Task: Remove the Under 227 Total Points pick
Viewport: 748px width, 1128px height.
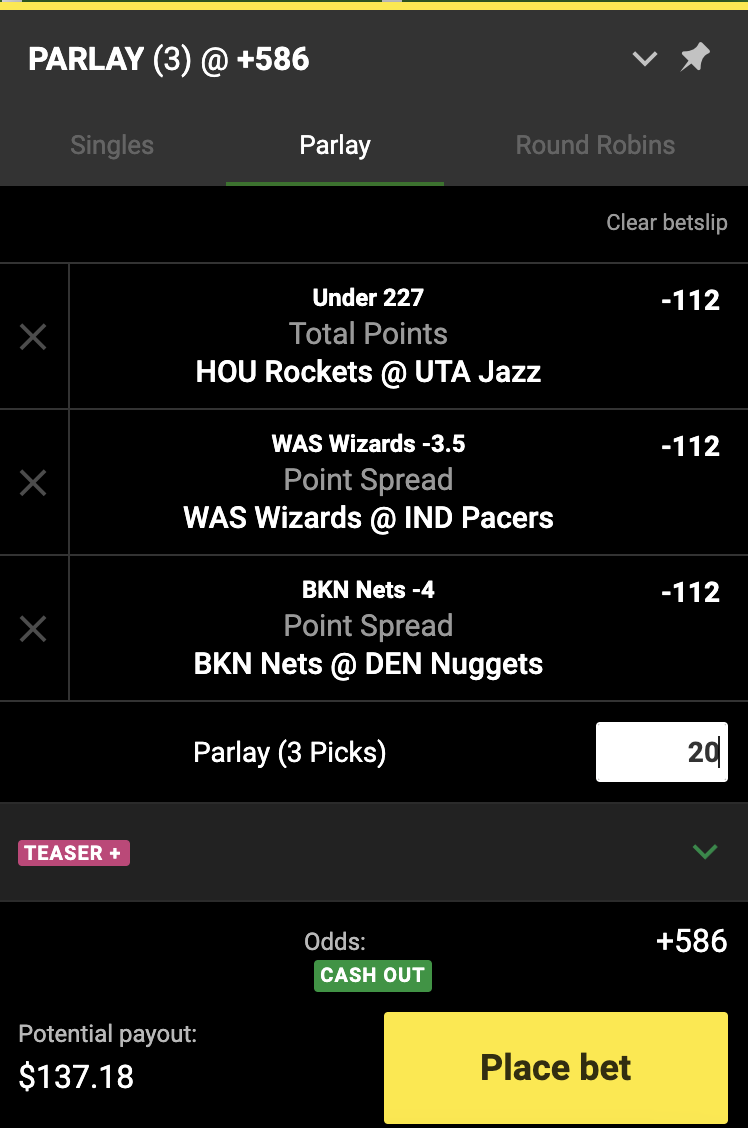Action: [33, 337]
